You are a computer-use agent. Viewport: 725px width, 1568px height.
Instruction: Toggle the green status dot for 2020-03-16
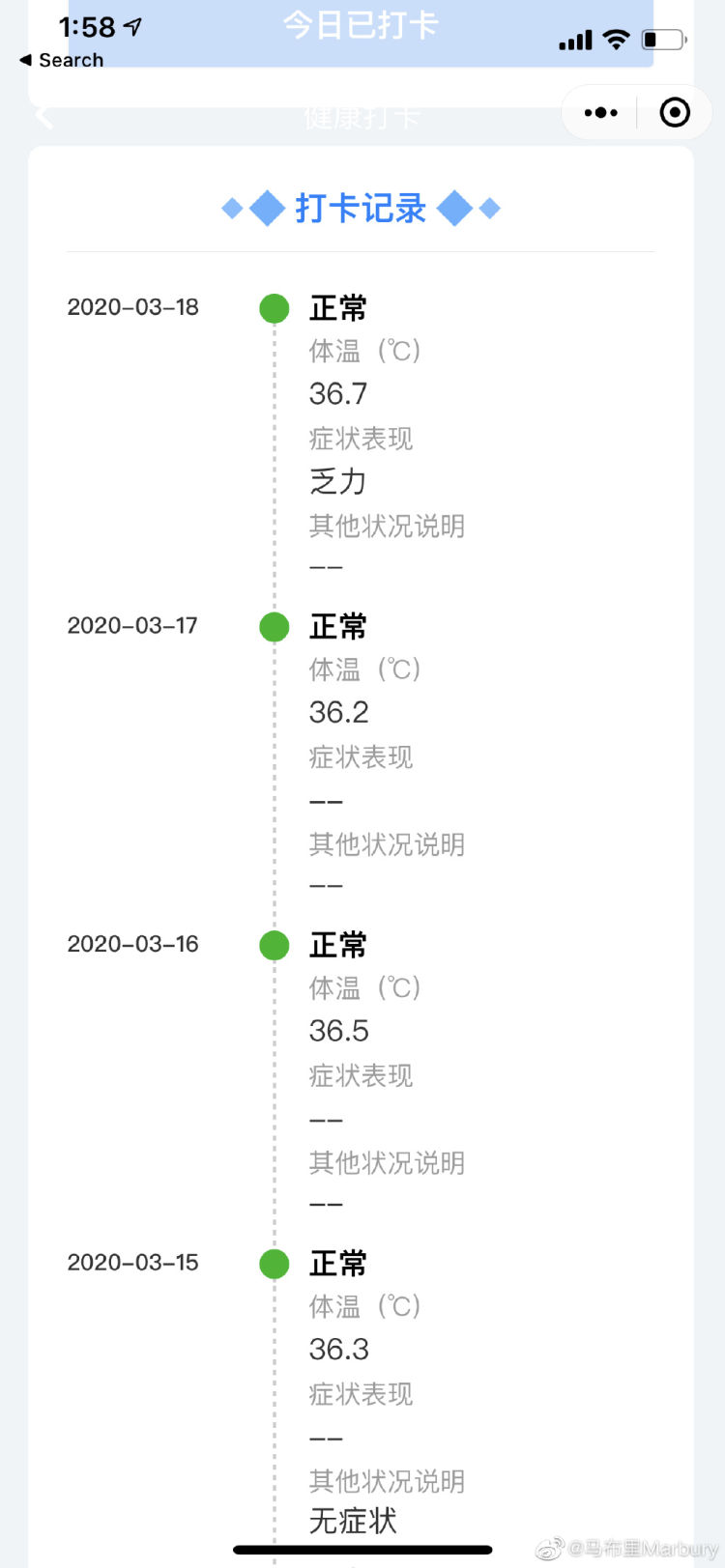(274, 944)
